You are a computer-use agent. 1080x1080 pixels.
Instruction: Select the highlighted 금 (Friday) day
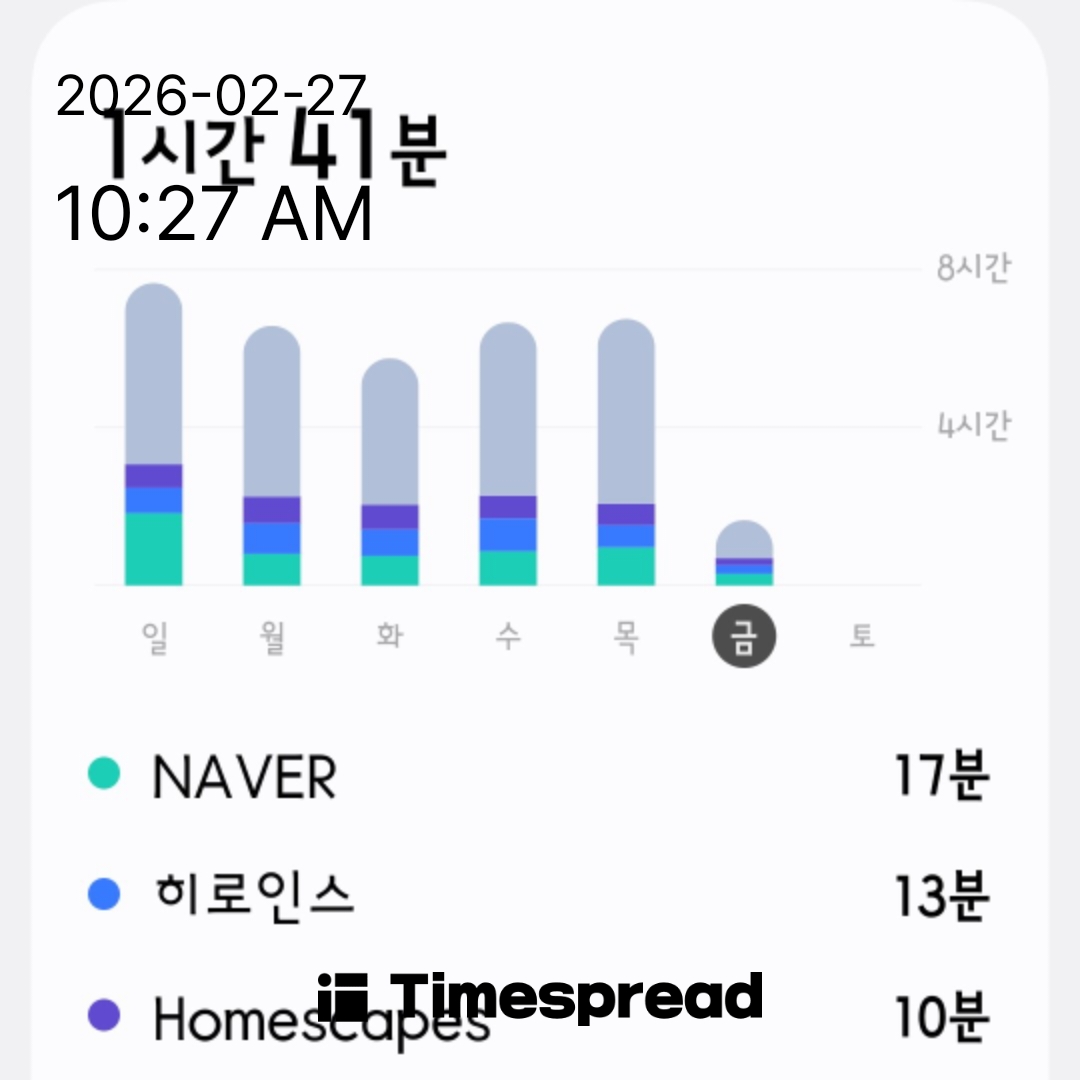tap(744, 637)
